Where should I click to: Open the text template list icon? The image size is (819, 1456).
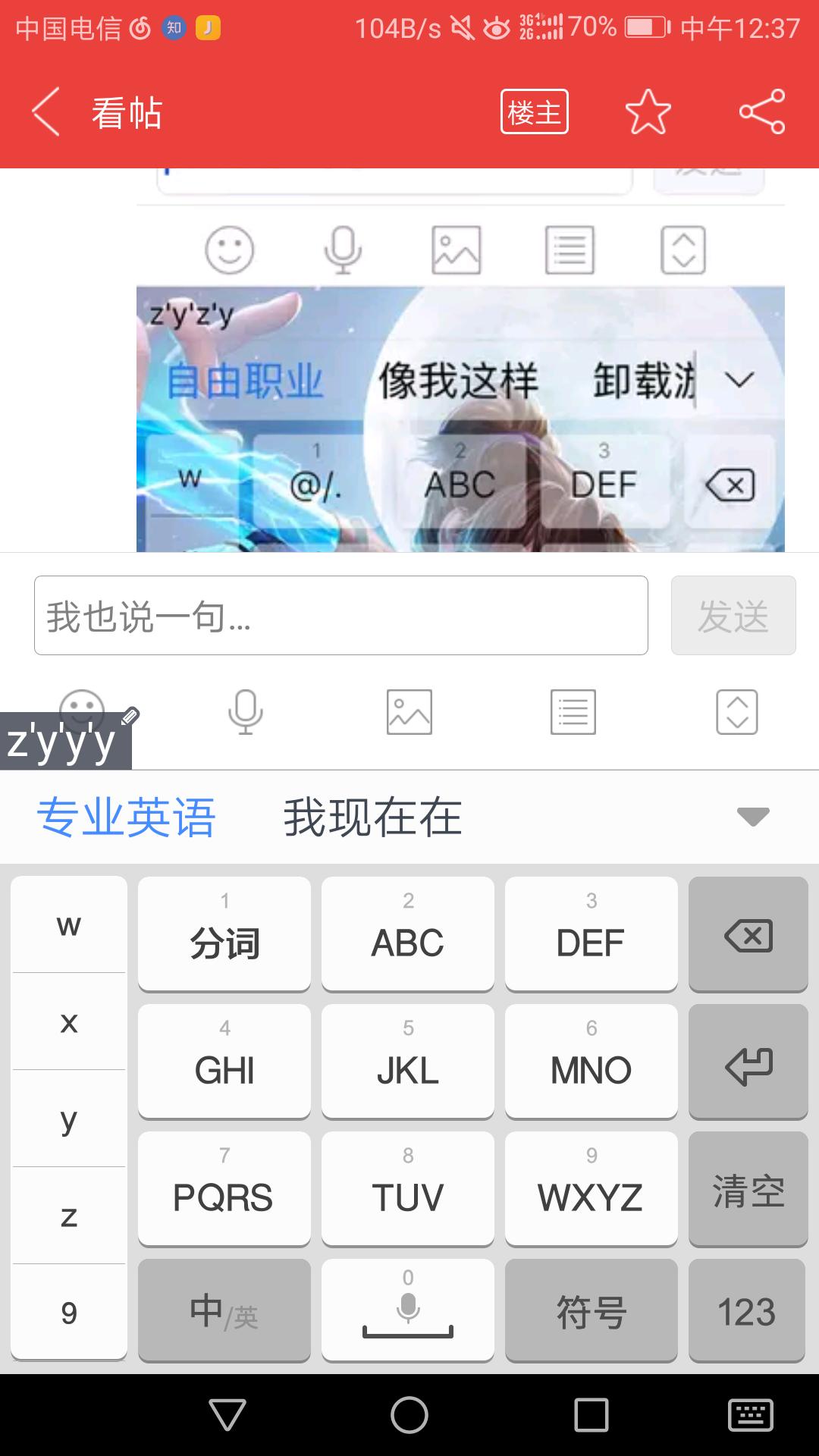pos(573,712)
